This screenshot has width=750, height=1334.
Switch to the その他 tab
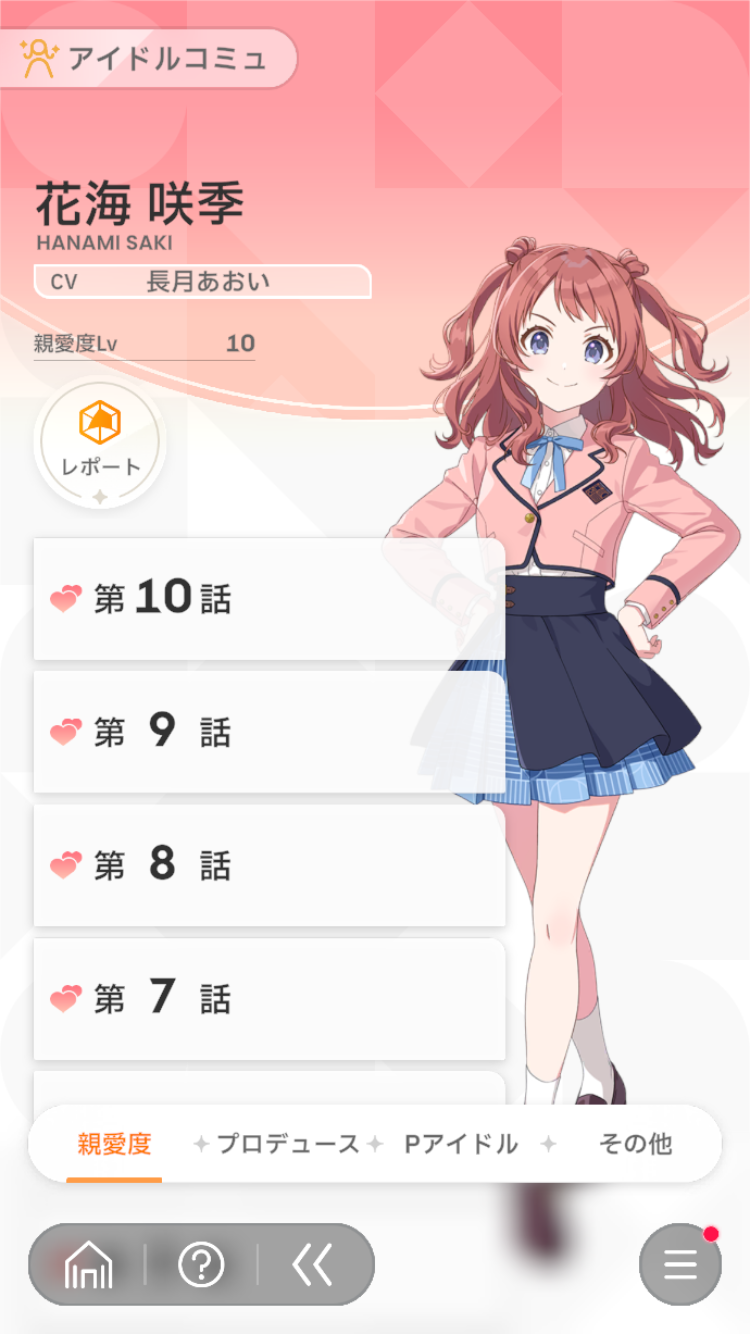pos(635,1144)
